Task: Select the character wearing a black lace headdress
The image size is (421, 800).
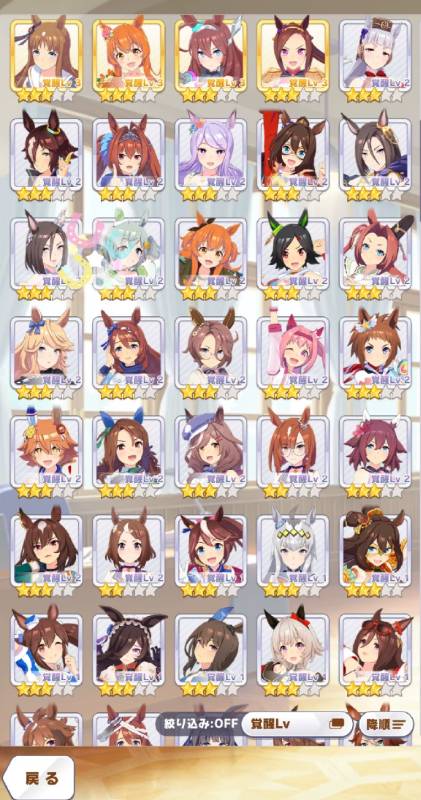Action: click(129, 650)
